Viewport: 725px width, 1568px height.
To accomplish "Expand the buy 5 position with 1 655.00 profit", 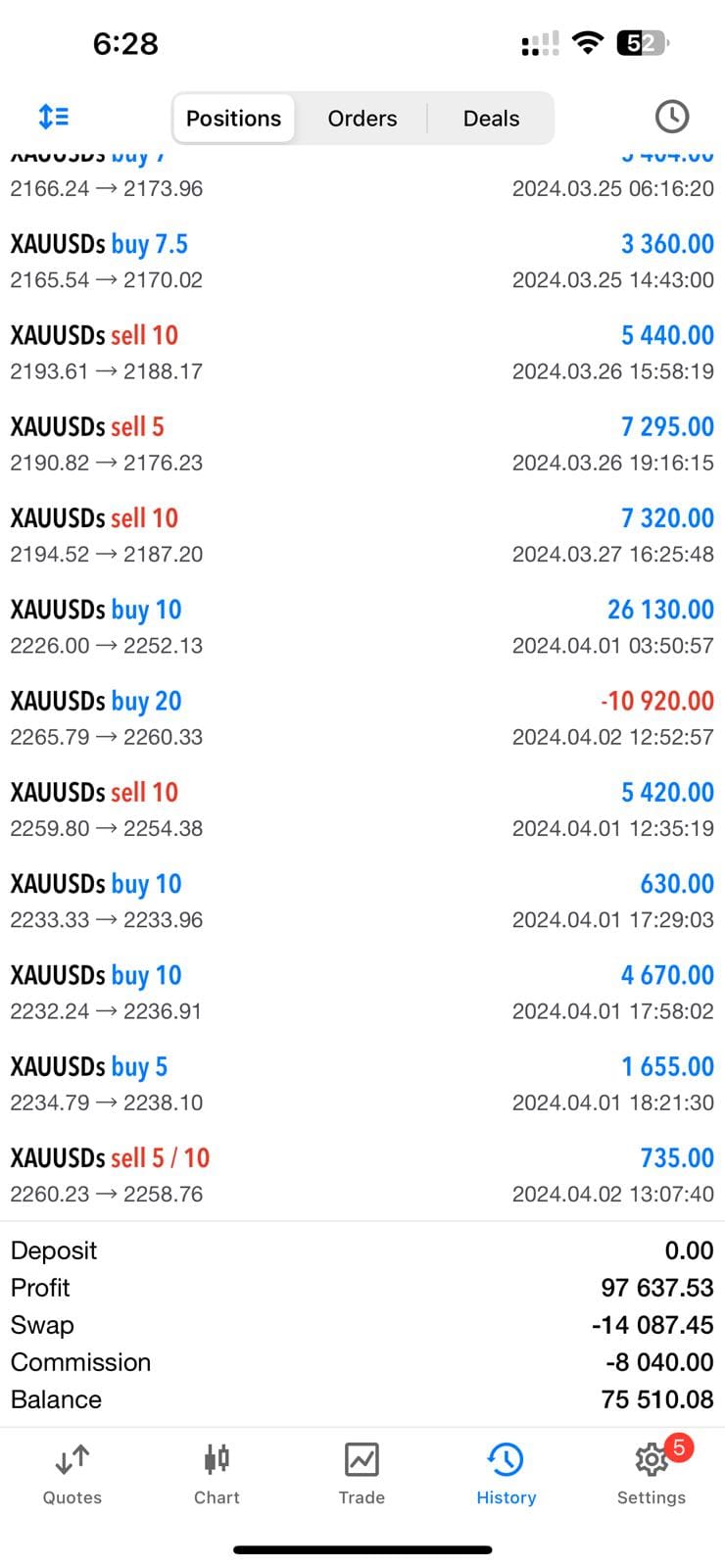I will point(362,1084).
